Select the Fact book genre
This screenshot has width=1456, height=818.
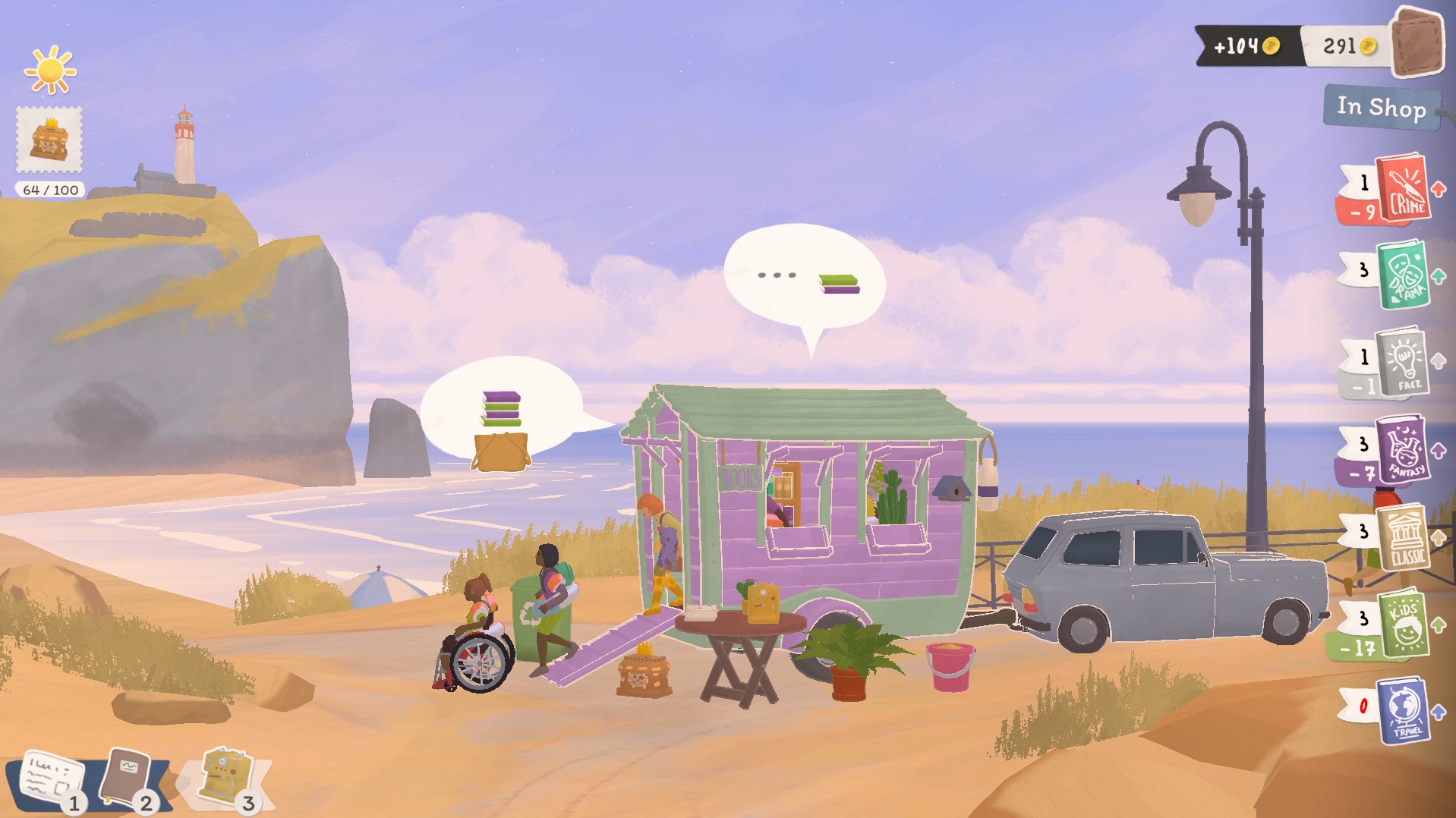[x=1404, y=363]
